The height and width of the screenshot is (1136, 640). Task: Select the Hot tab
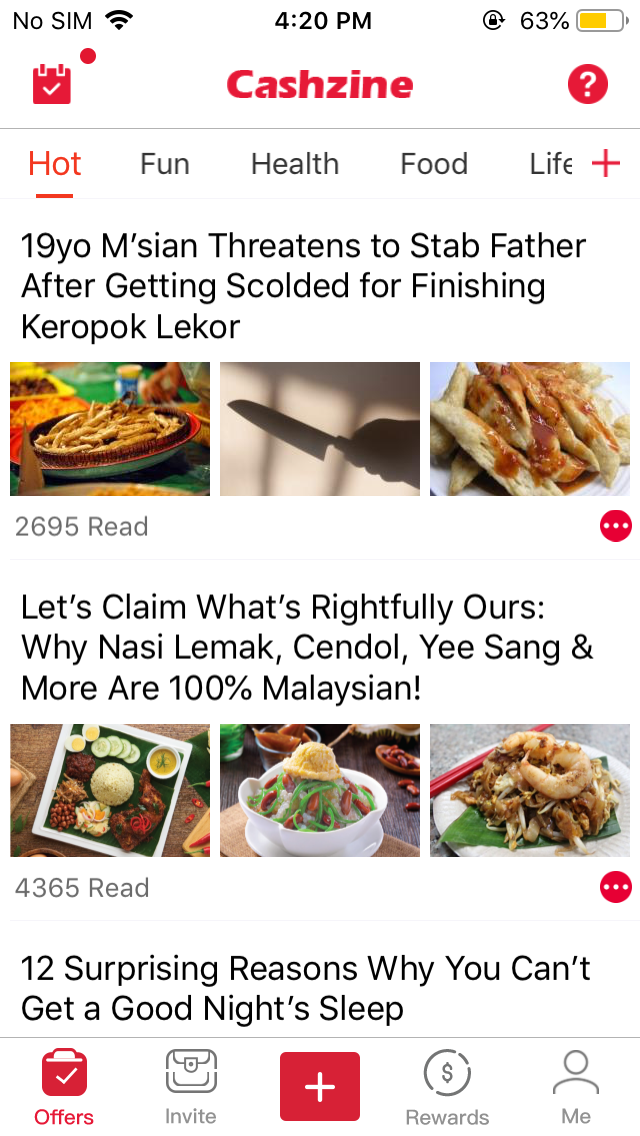55,164
